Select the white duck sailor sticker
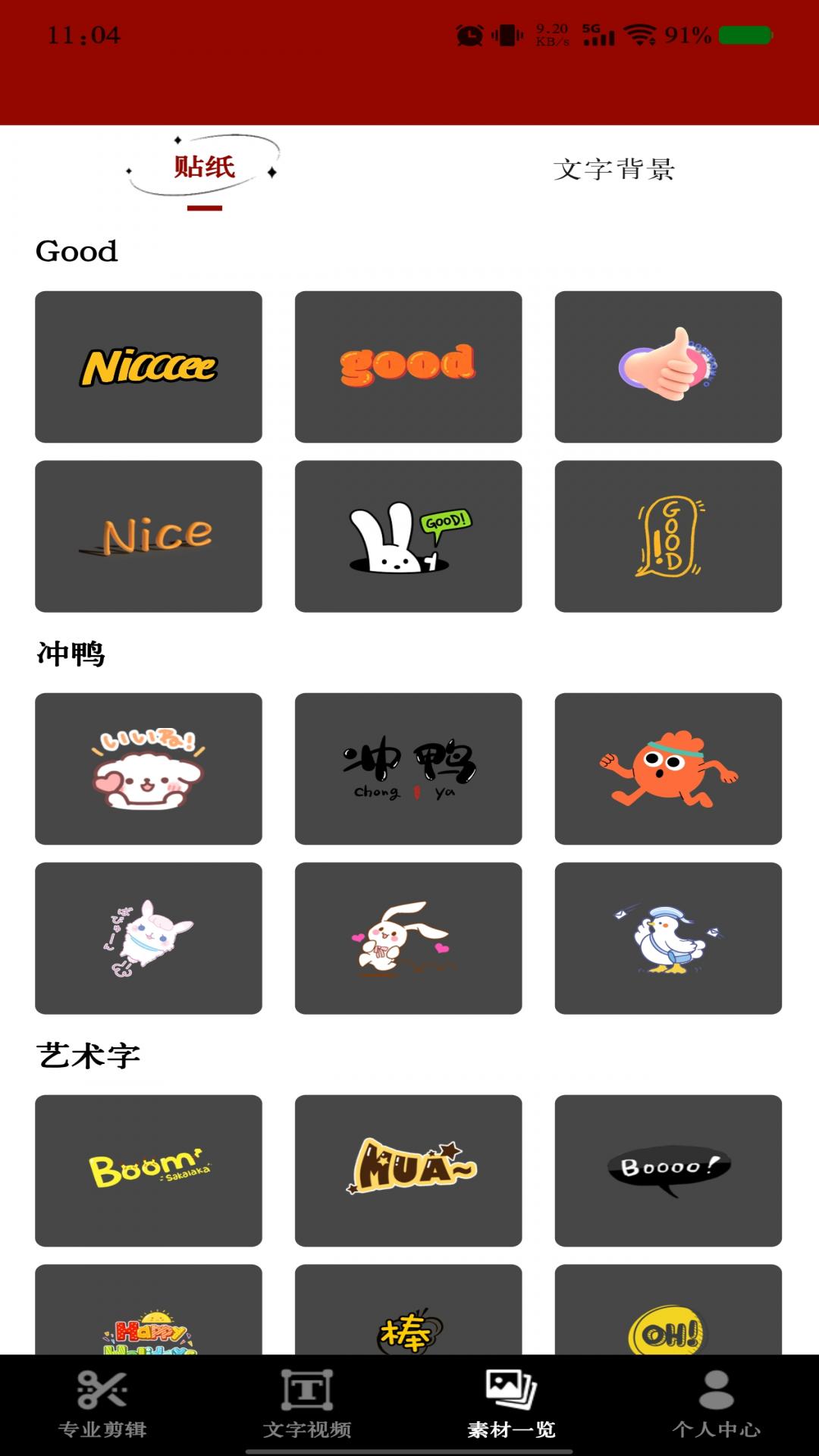819x1456 pixels. (668, 938)
